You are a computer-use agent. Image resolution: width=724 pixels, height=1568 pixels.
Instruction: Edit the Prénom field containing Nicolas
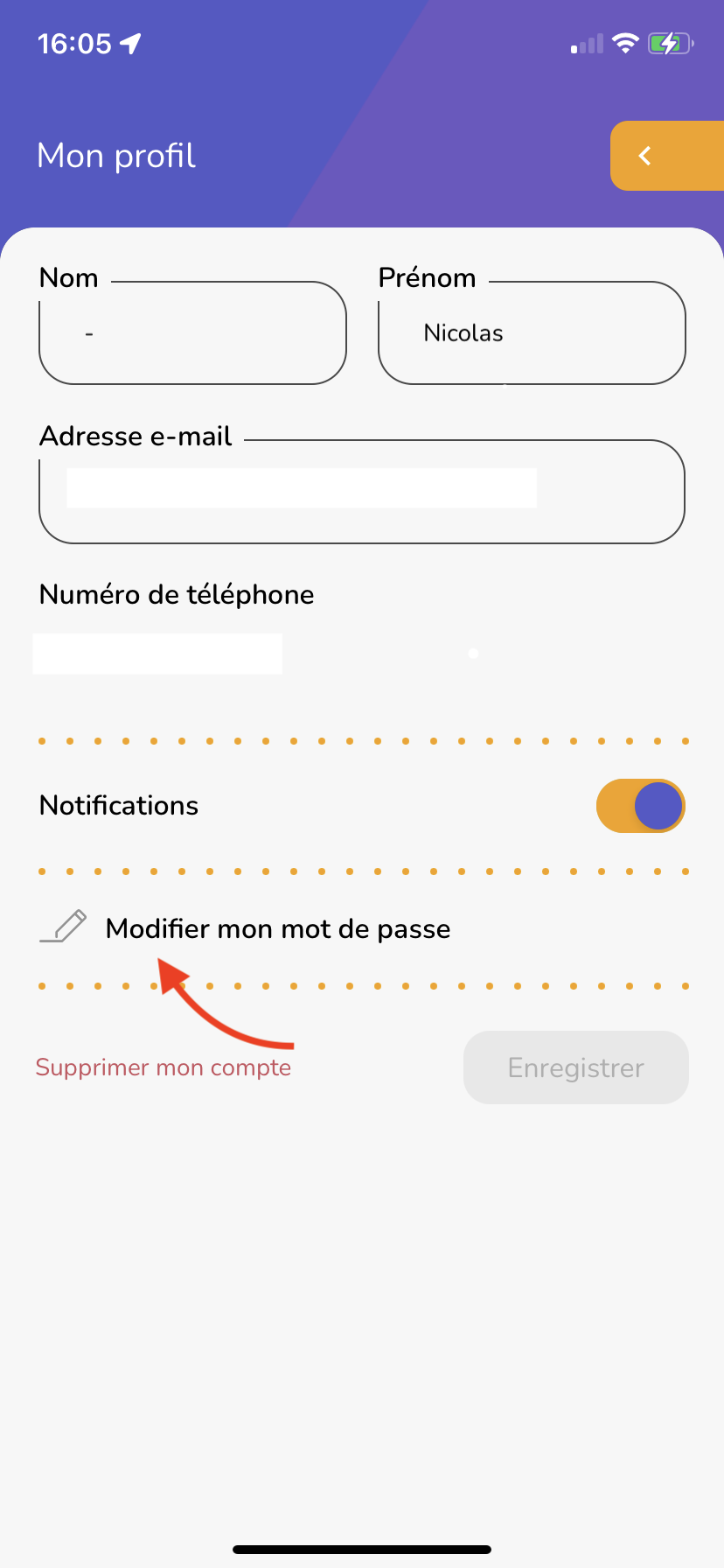coord(532,333)
